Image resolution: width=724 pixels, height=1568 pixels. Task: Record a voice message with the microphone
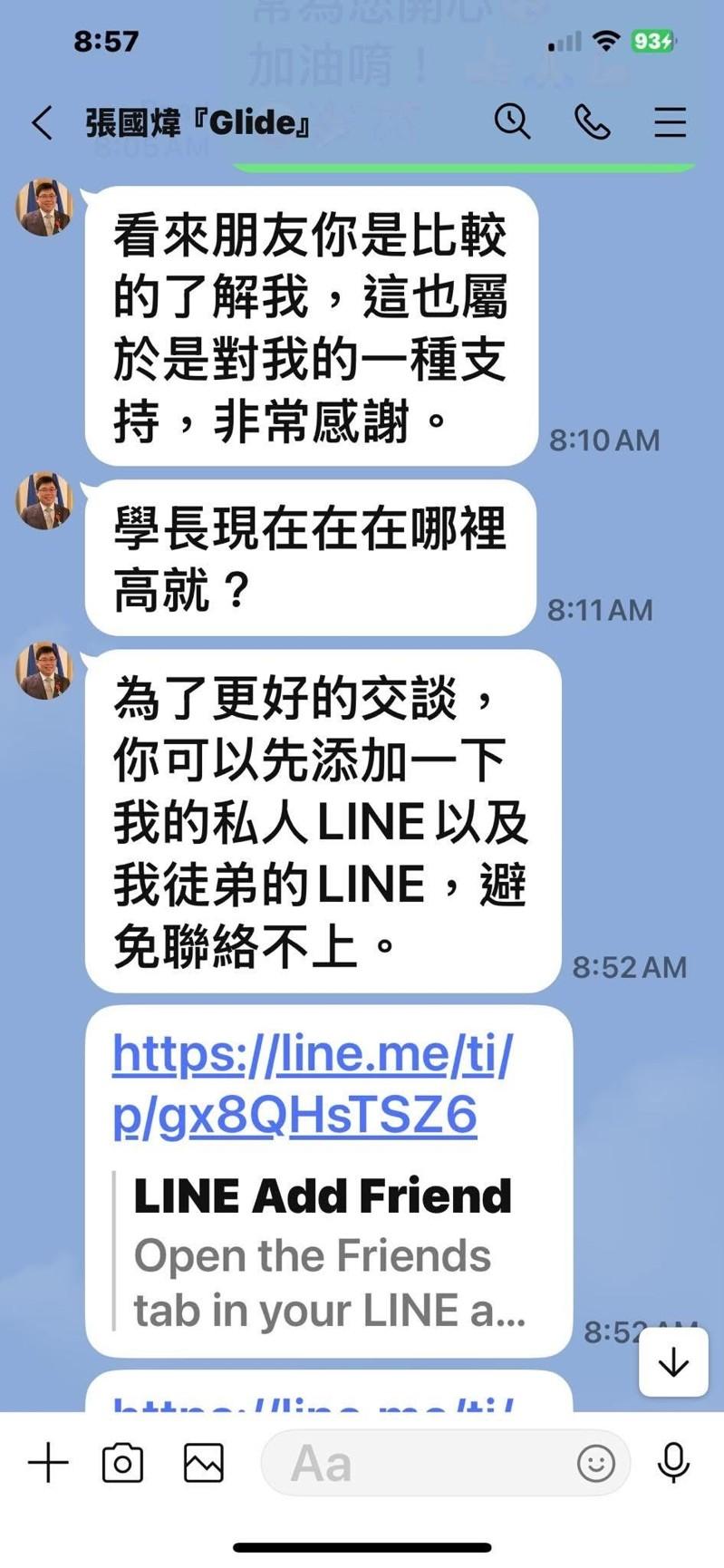tap(673, 1463)
